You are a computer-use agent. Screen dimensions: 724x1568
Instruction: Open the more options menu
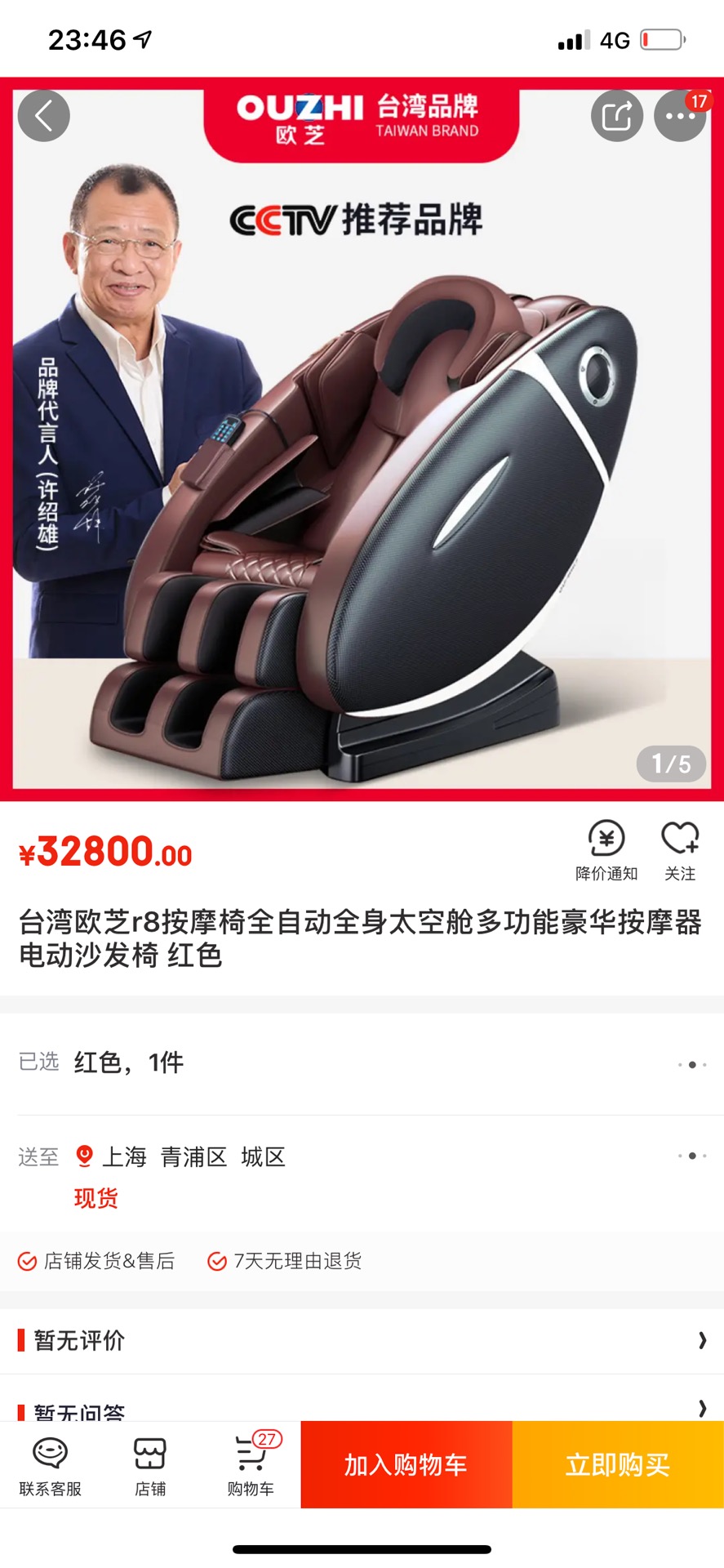(x=680, y=116)
